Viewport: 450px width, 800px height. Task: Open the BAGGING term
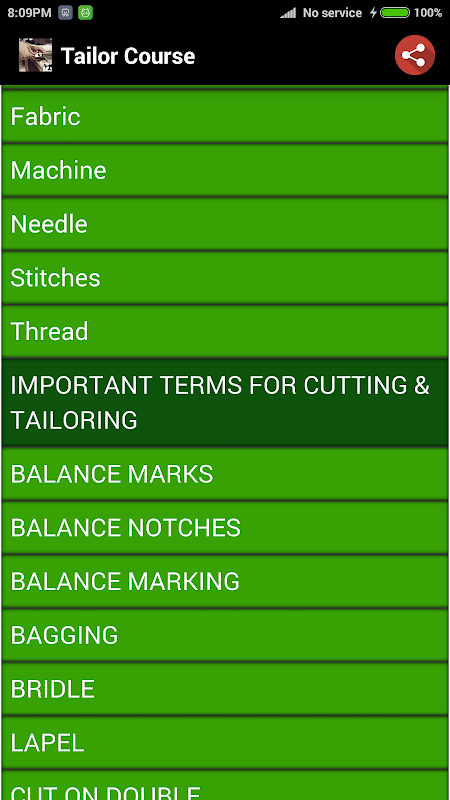(225, 635)
